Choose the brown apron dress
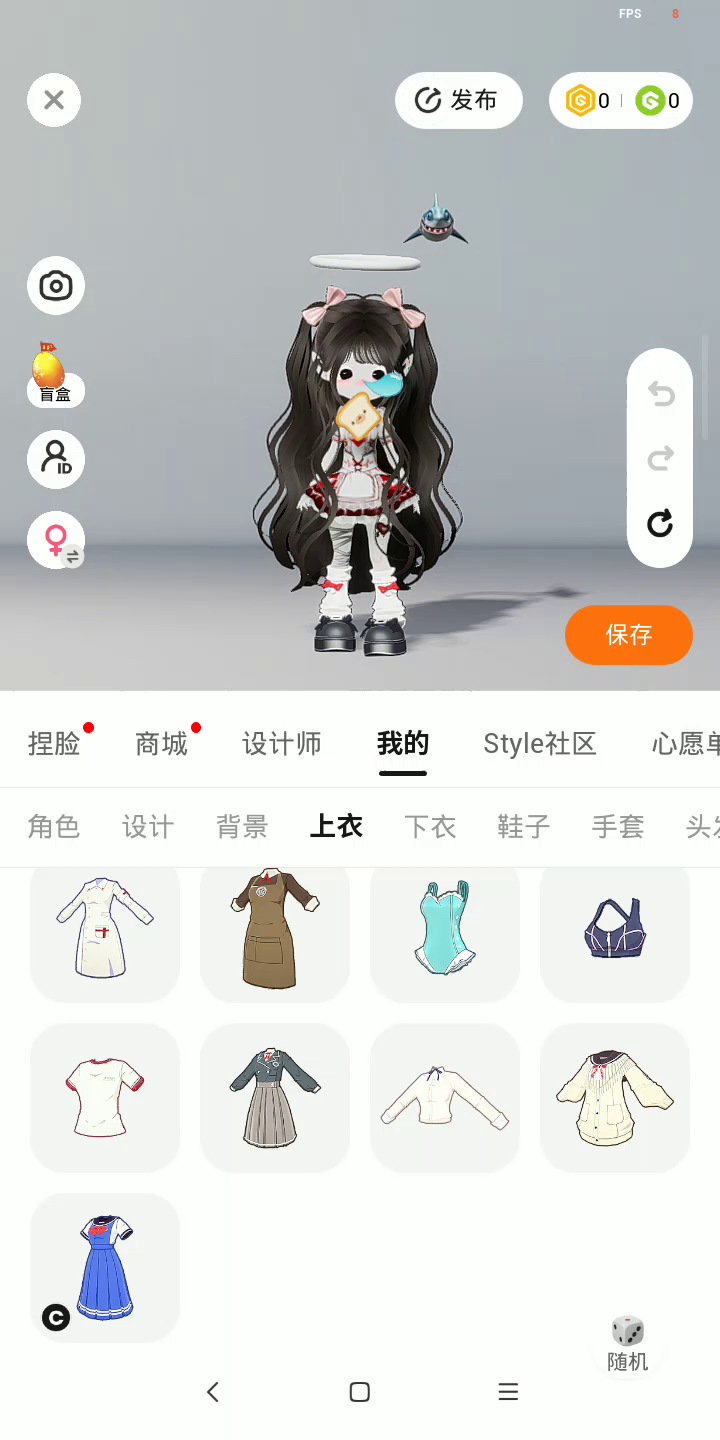 click(x=275, y=928)
